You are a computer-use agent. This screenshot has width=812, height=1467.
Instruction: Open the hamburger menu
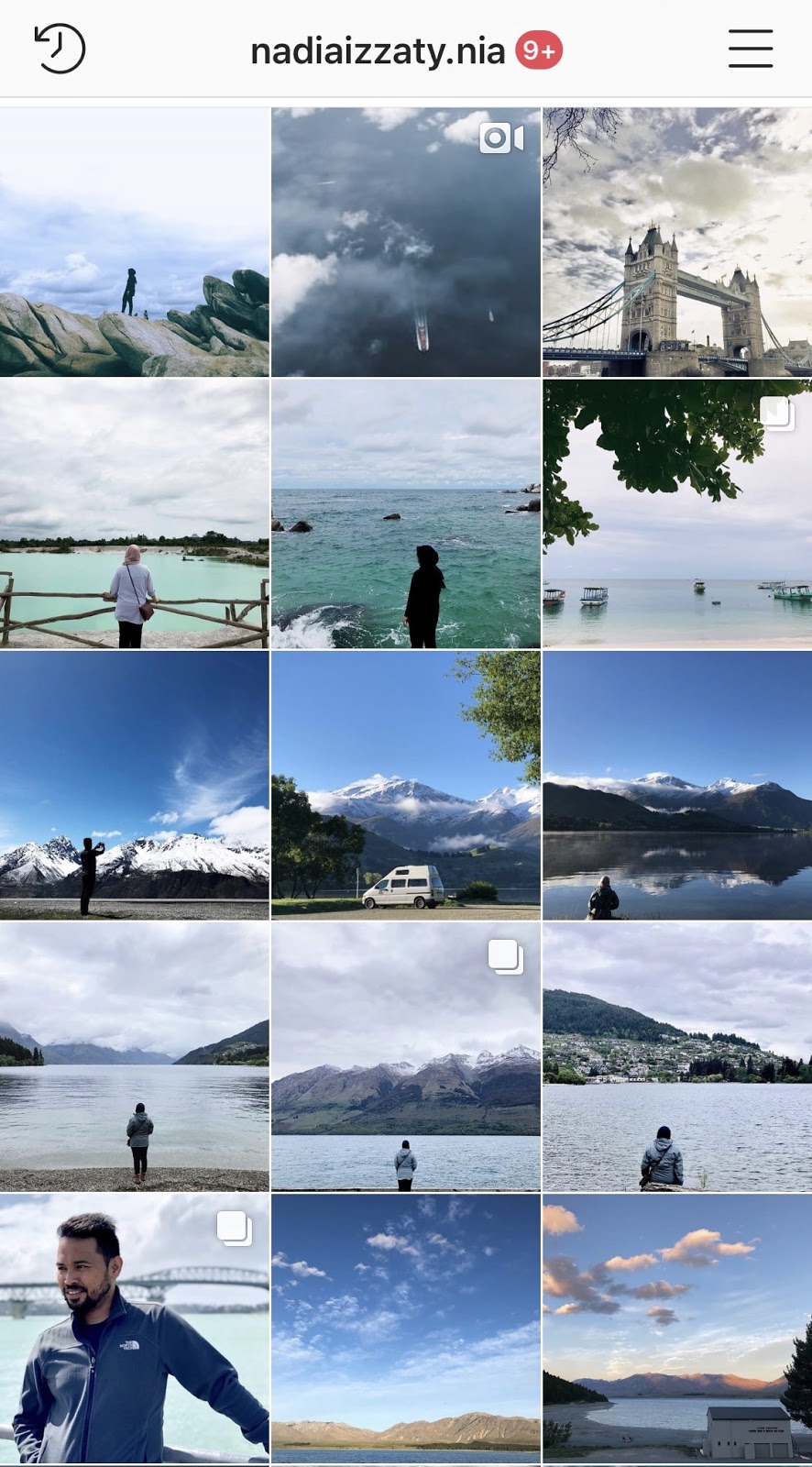[x=751, y=49]
